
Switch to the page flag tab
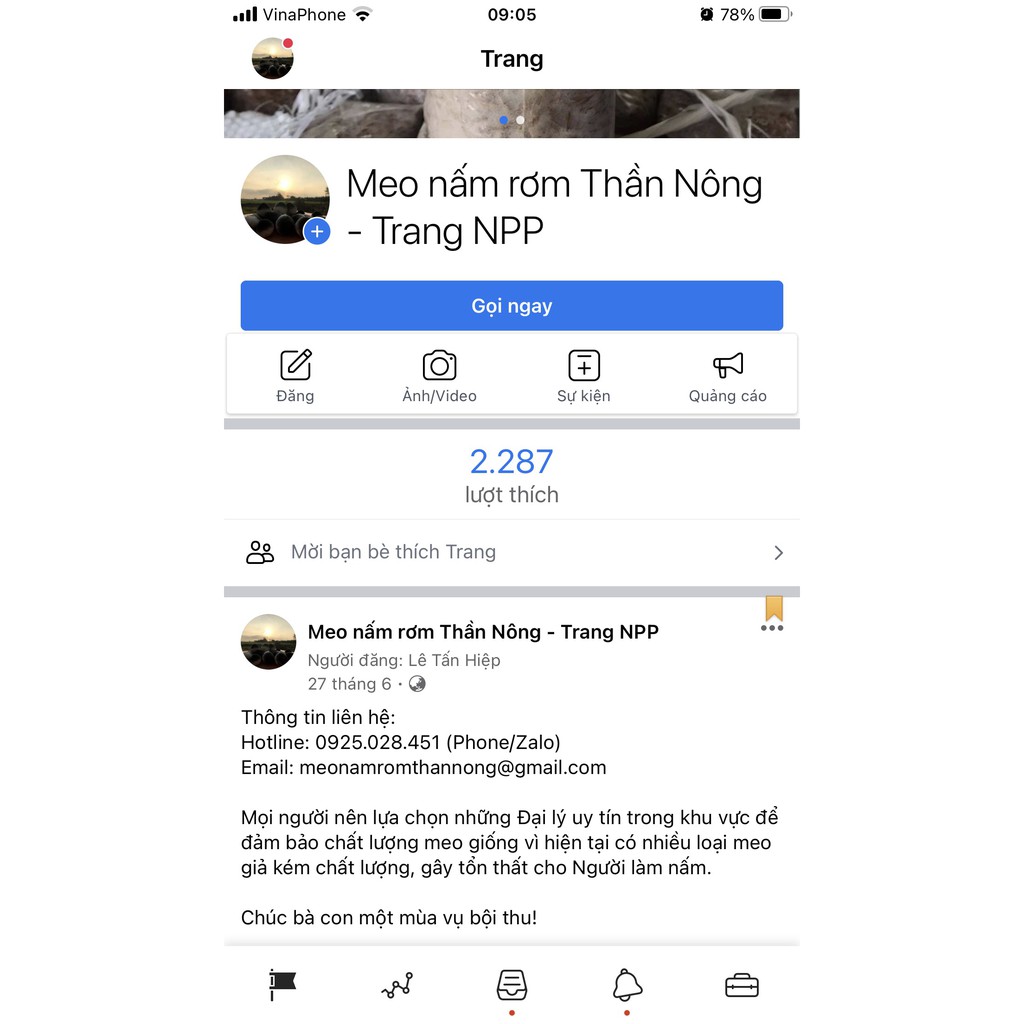[x=282, y=985]
